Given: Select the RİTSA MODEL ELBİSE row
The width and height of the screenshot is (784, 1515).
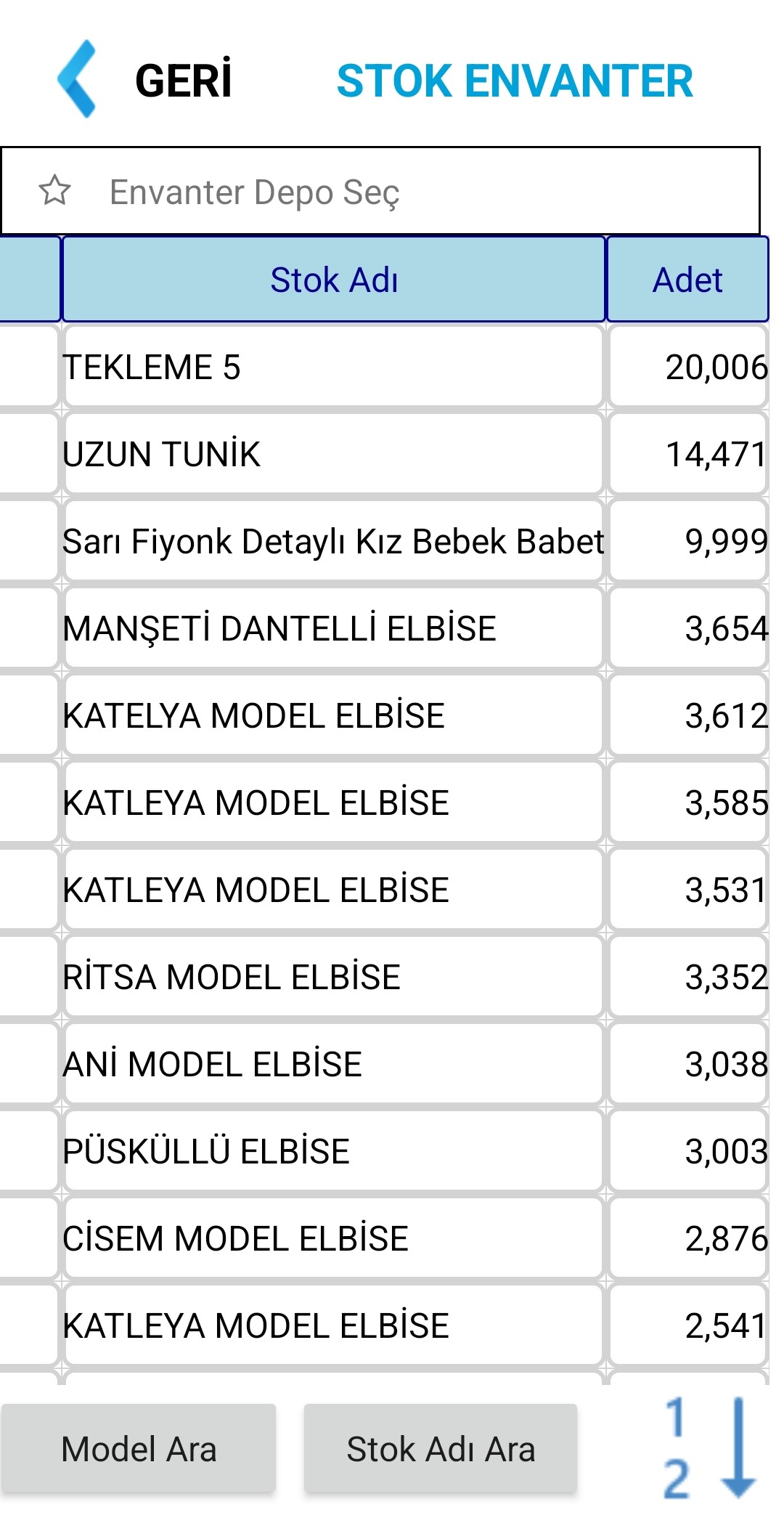Looking at the screenshot, I should tap(334, 977).
